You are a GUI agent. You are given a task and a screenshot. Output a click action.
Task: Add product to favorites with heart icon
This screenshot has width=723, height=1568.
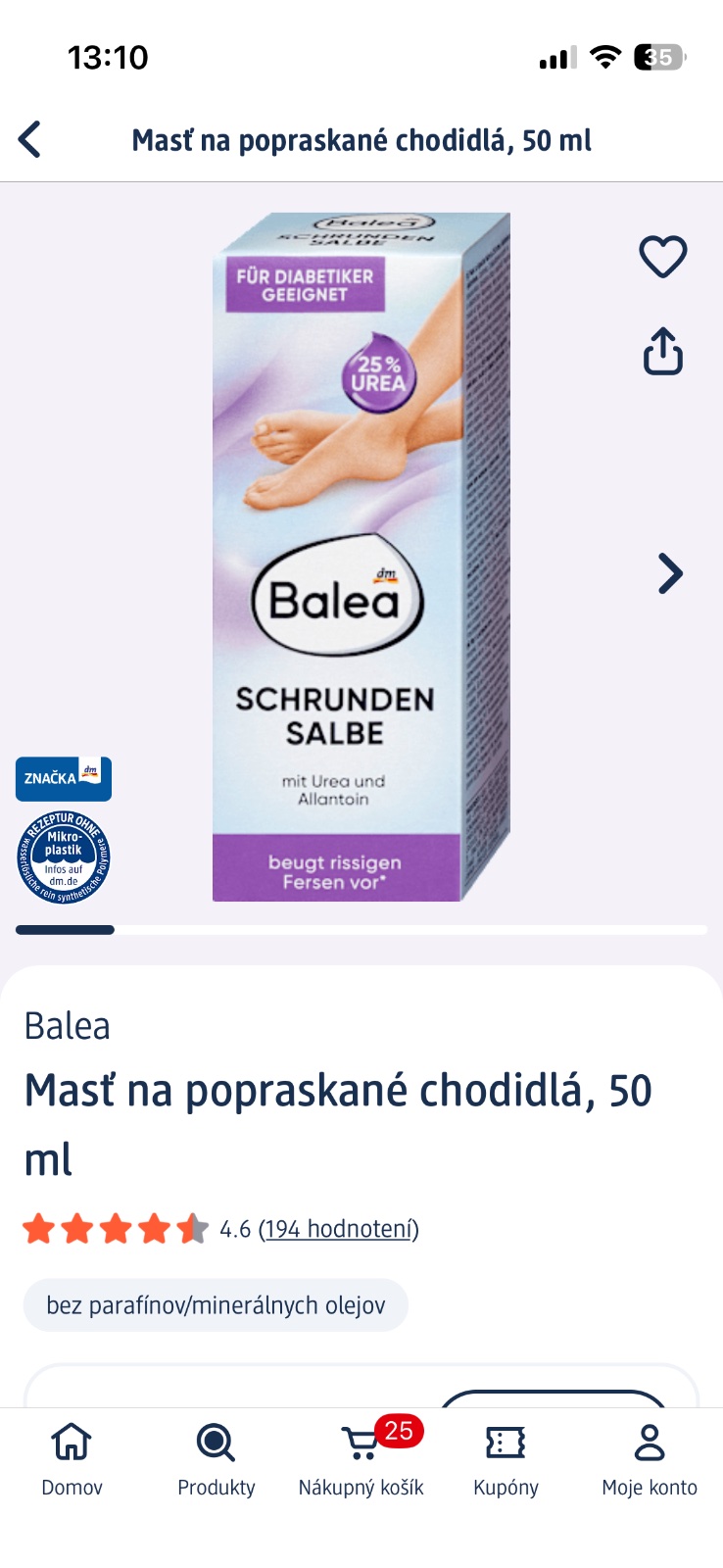pos(663,258)
